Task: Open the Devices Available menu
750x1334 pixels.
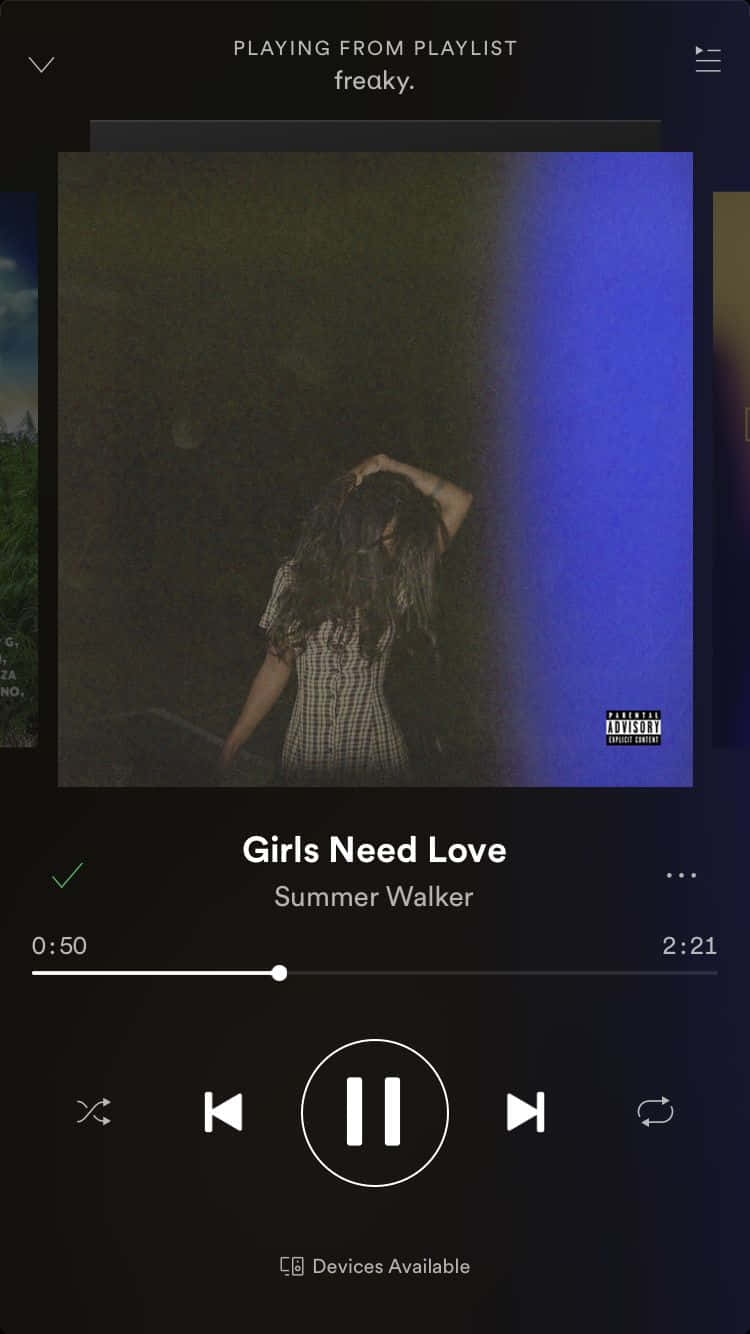Action: click(x=375, y=1266)
